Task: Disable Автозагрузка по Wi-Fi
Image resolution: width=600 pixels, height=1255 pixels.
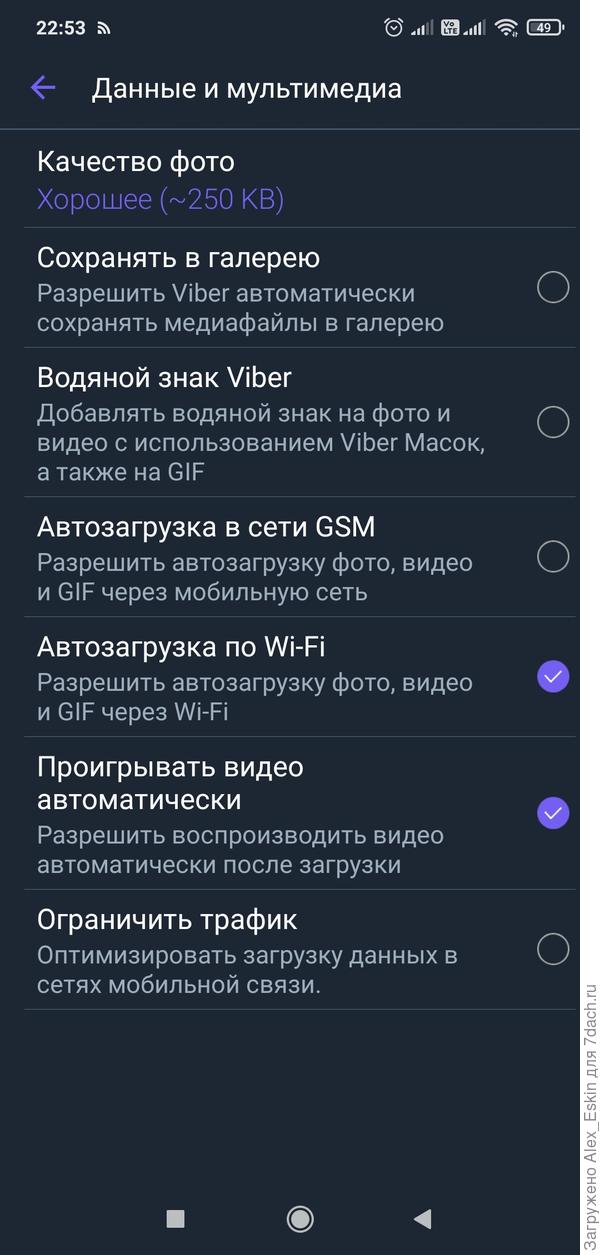Action: point(553,677)
